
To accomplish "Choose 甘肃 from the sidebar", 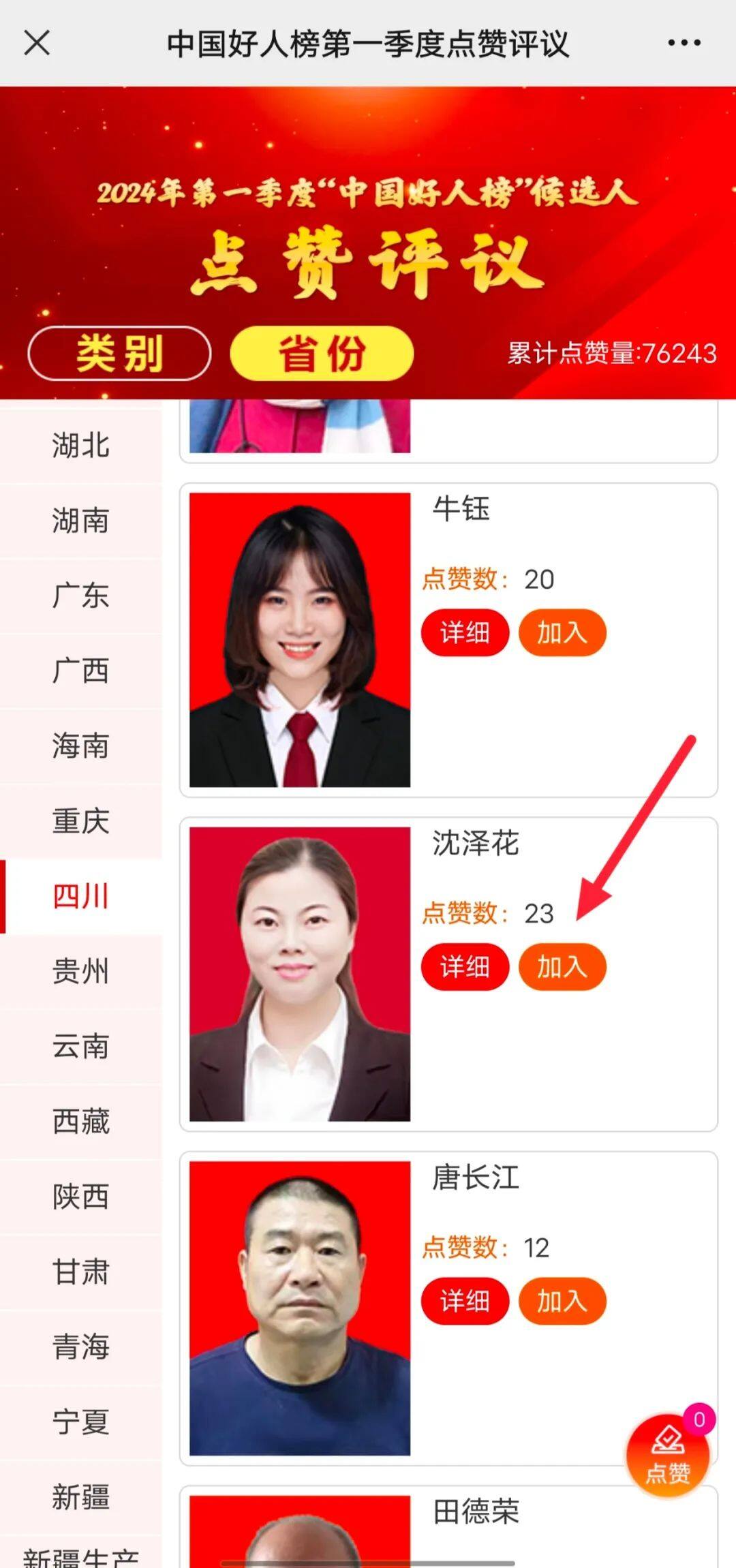I will pyautogui.click(x=80, y=1272).
